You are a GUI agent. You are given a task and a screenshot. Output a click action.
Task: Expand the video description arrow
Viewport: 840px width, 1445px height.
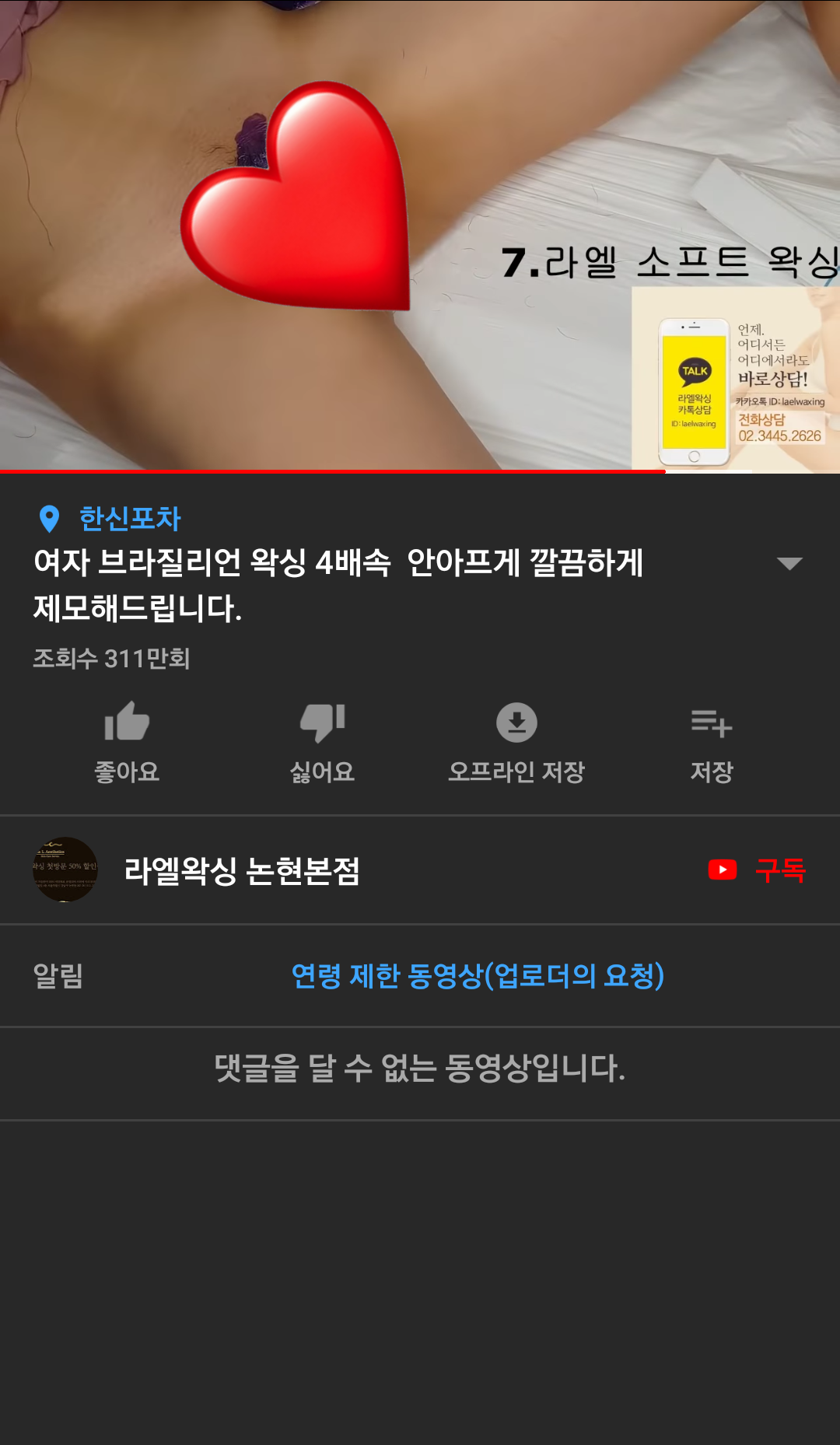tap(789, 564)
